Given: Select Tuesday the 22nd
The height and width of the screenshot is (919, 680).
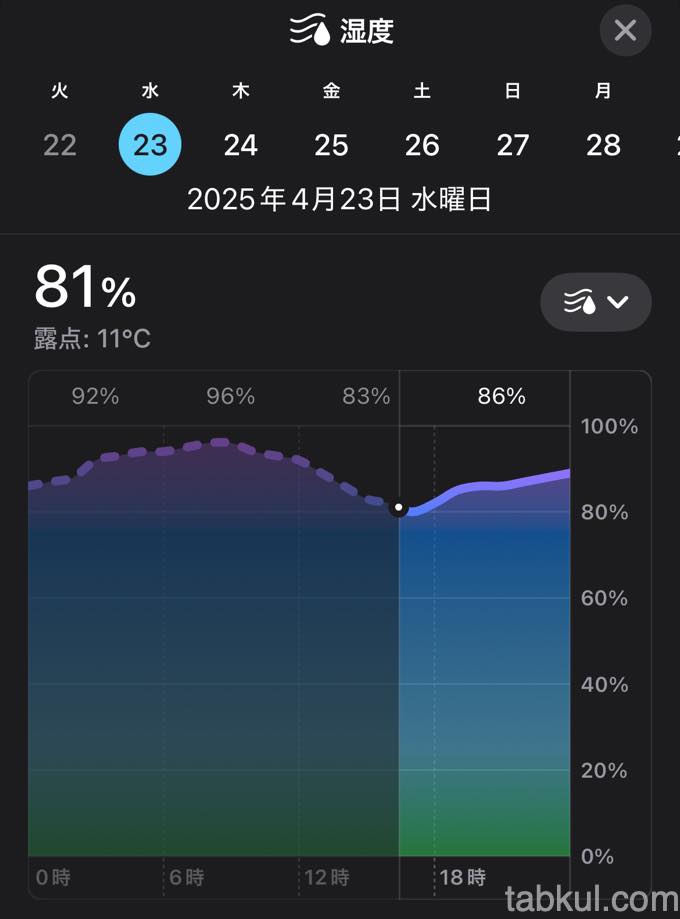Looking at the screenshot, I should [x=60, y=145].
